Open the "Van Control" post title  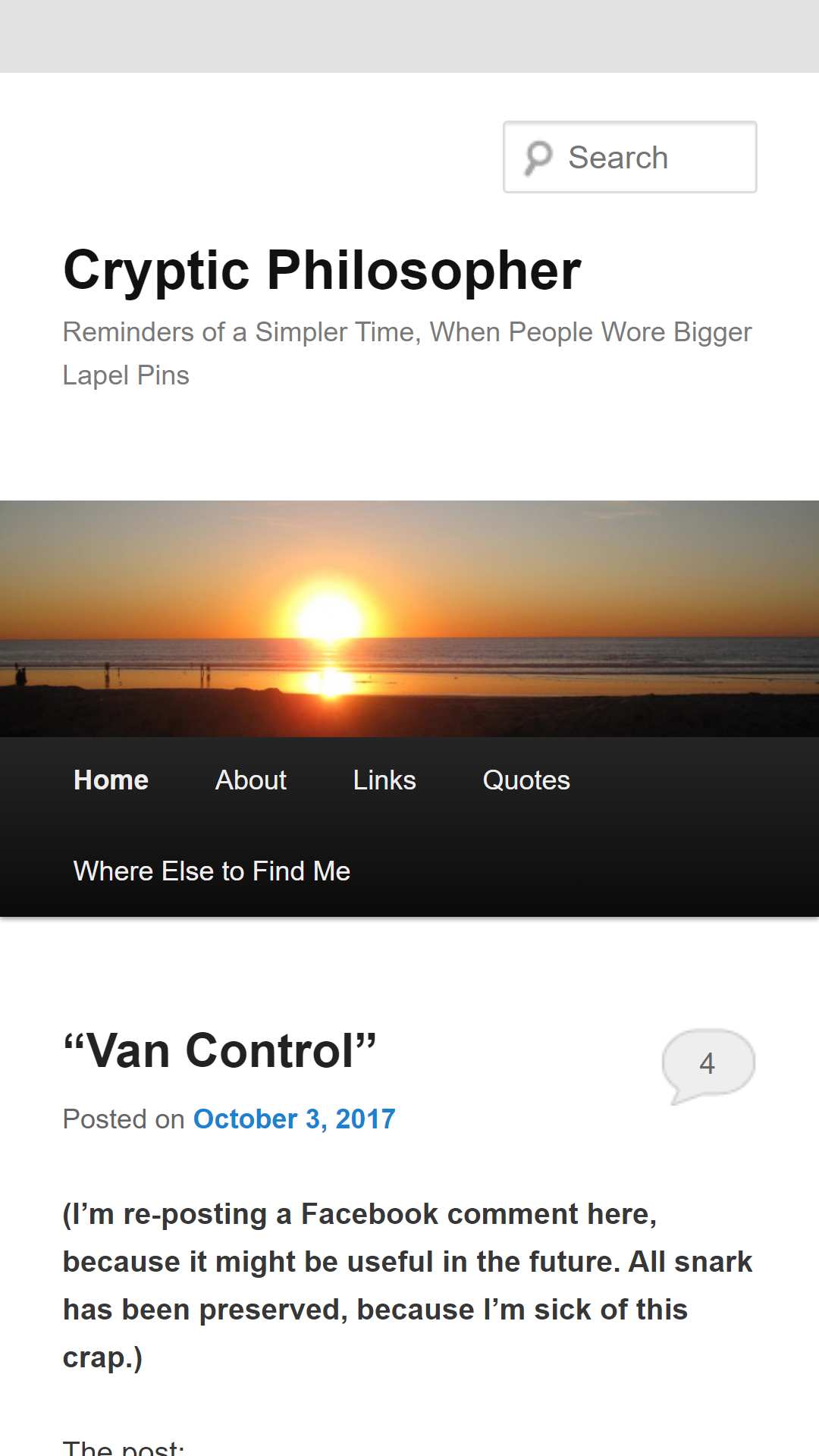(220, 1051)
